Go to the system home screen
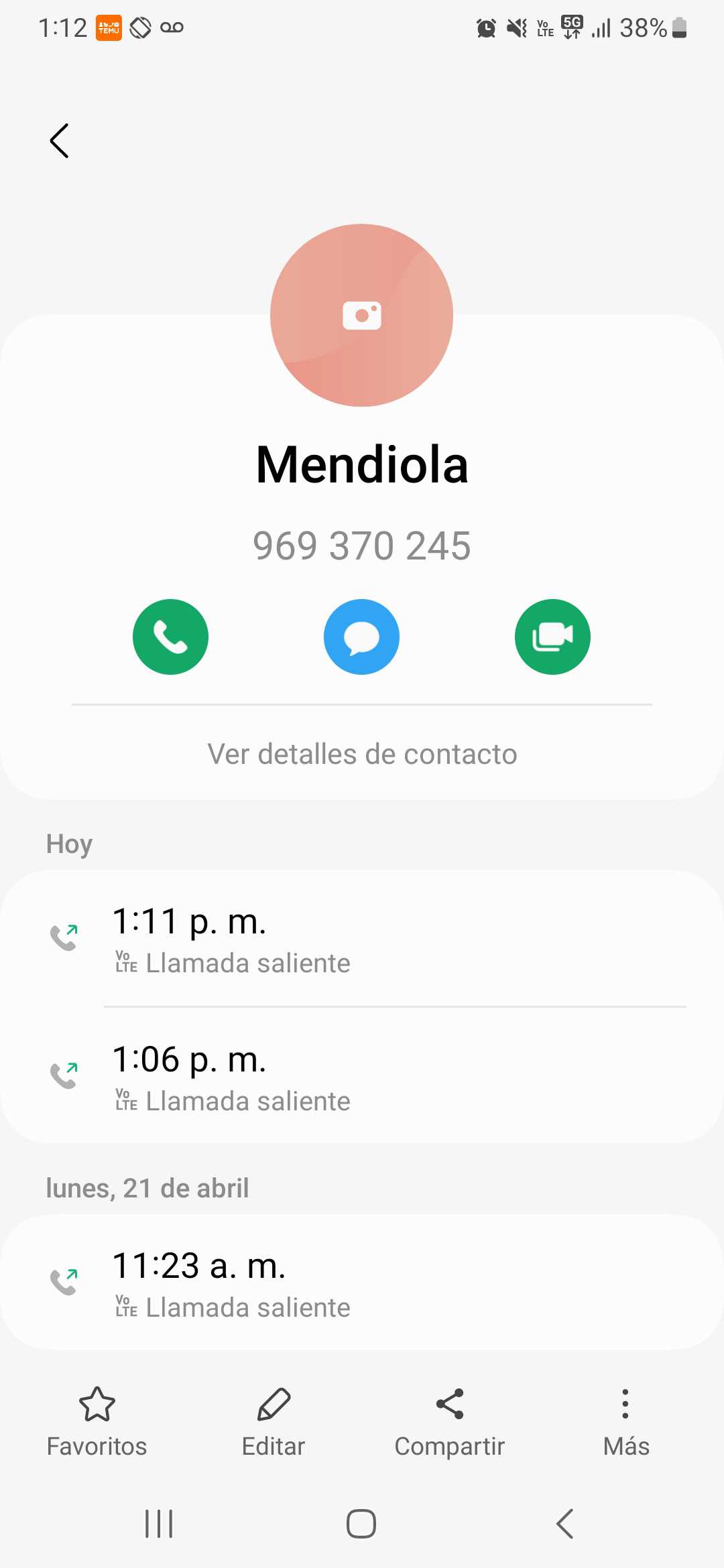This screenshot has width=724, height=1568. tap(361, 1524)
